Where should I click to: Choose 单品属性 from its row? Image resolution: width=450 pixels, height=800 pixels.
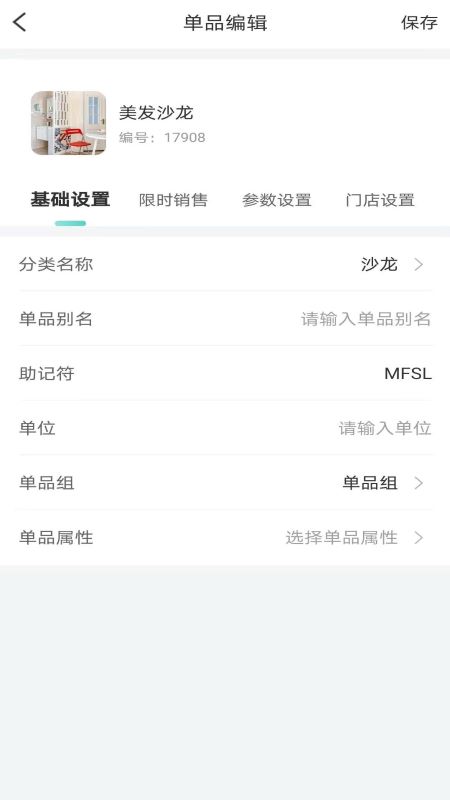225,537
